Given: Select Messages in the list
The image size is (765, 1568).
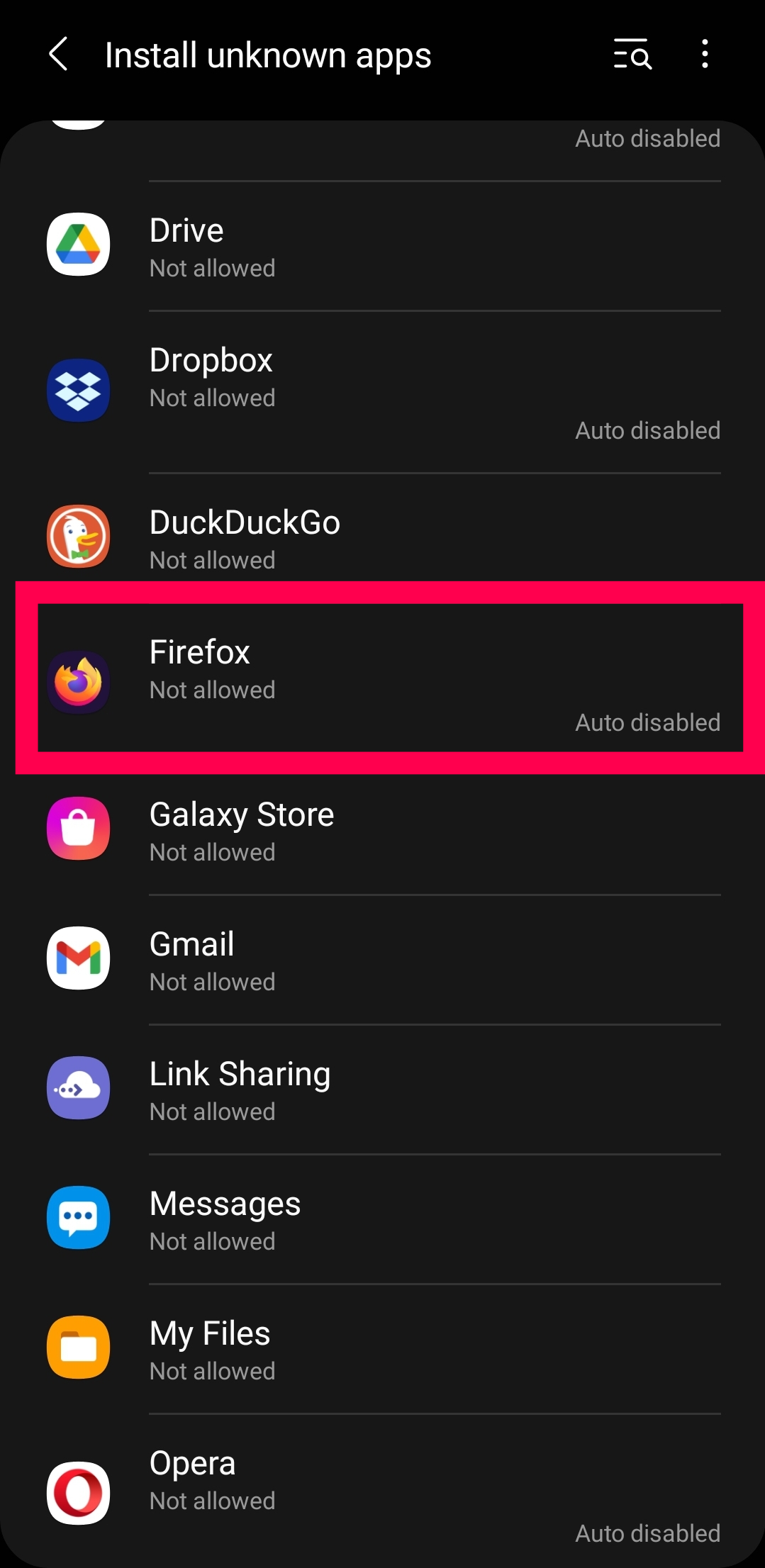Looking at the screenshot, I should tap(383, 1220).
